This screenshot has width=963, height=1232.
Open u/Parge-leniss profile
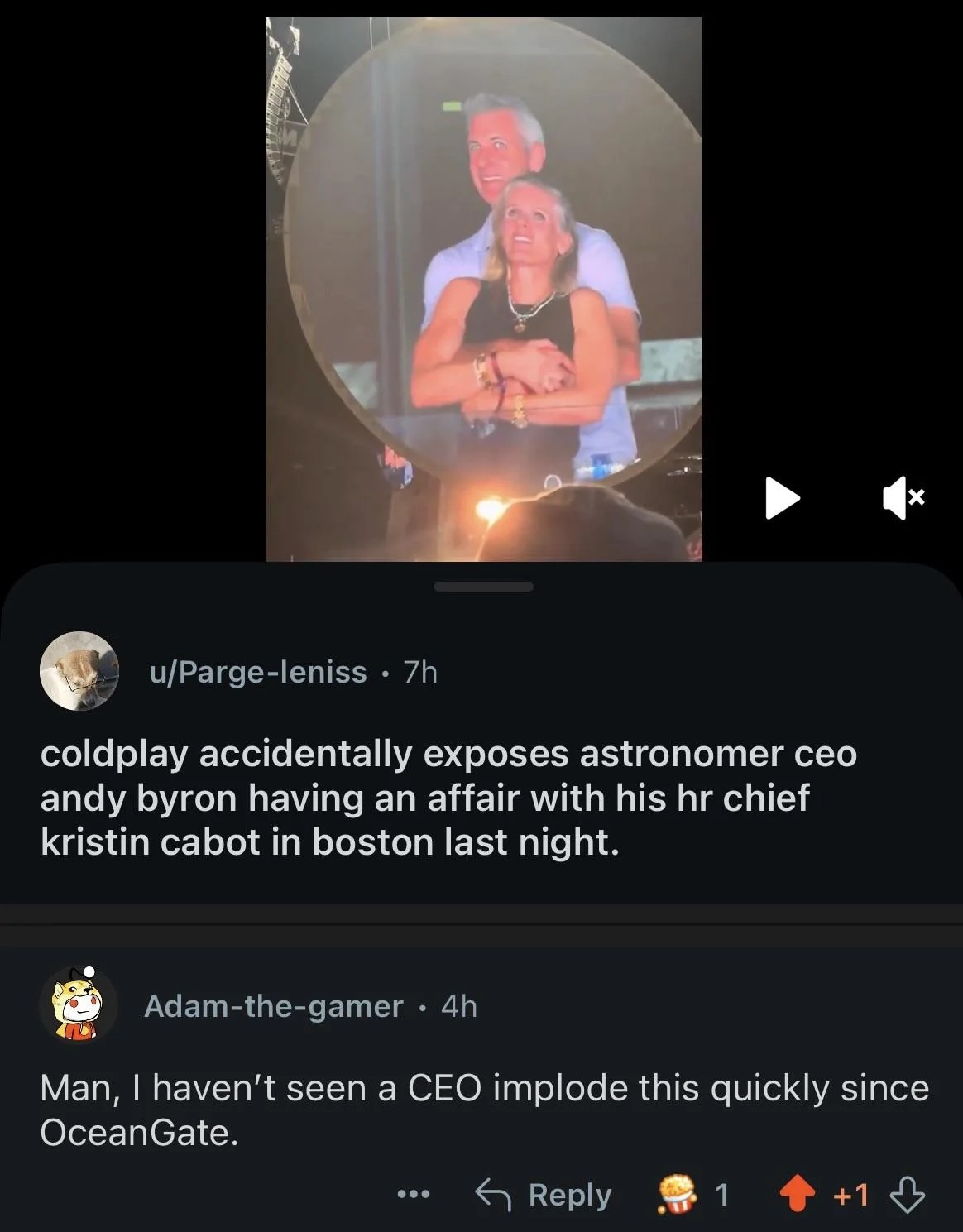tap(257, 672)
